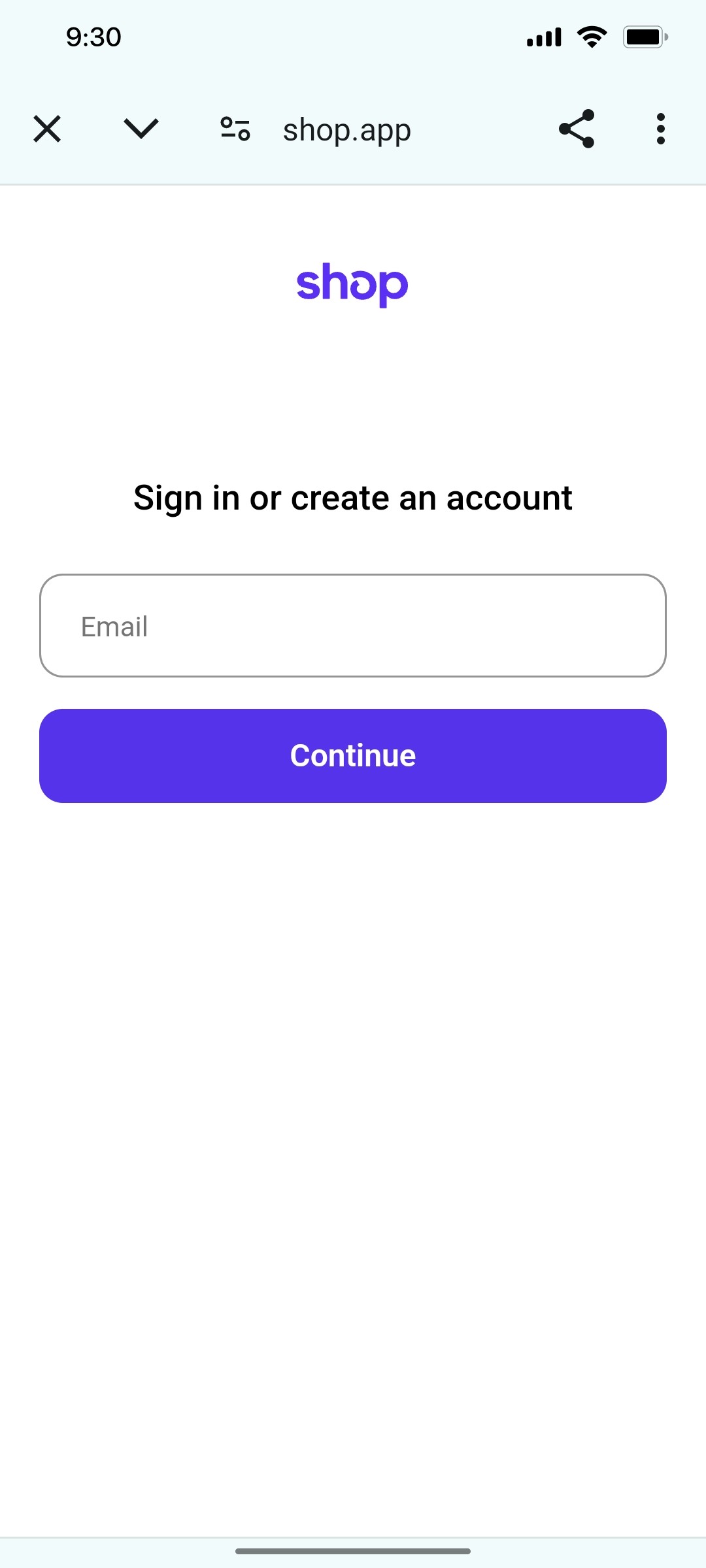The image size is (706, 1568).
Task: Tap inside the Email placeholder text
Action: click(114, 627)
